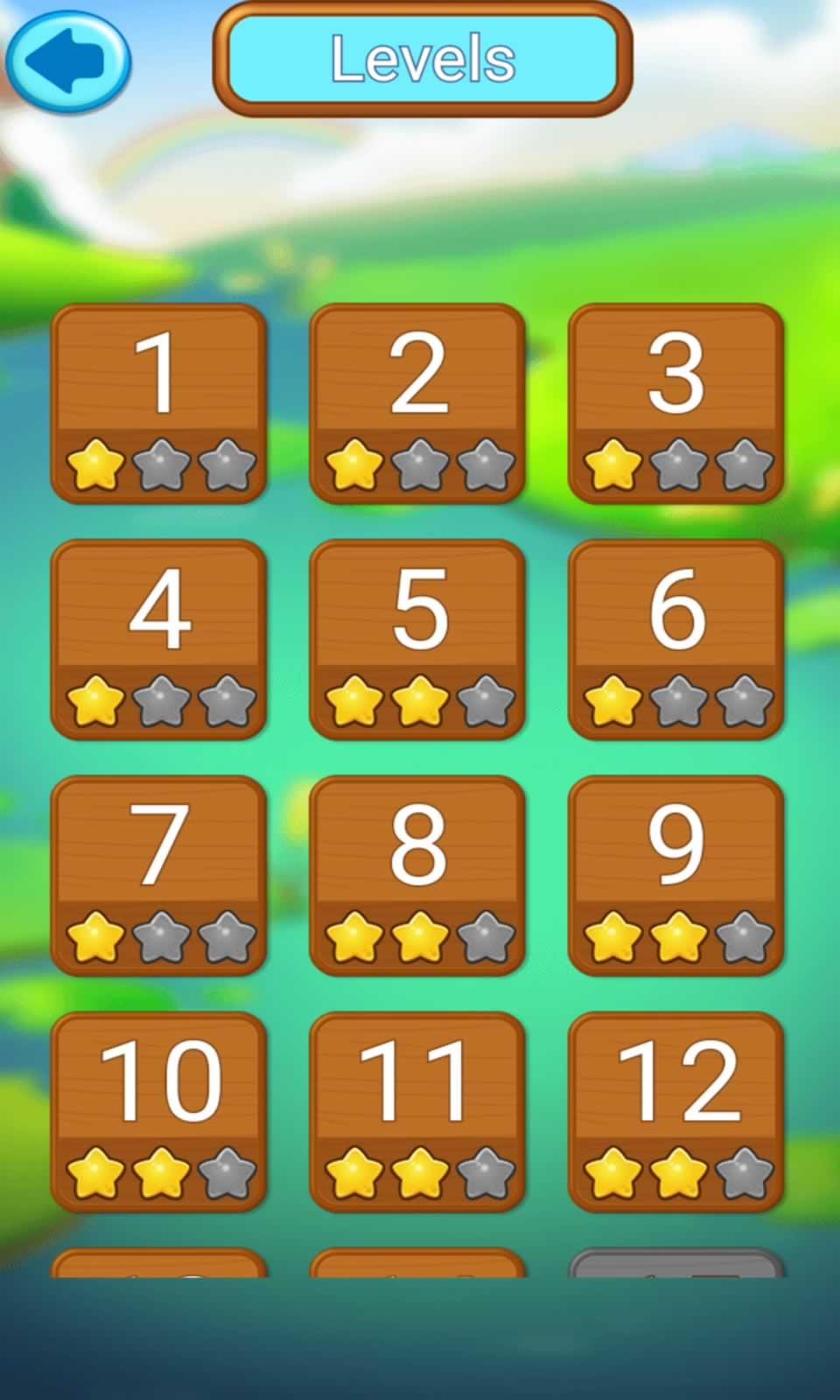This screenshot has width=840, height=1400.
Task: Launch level 7
Action: (x=158, y=876)
